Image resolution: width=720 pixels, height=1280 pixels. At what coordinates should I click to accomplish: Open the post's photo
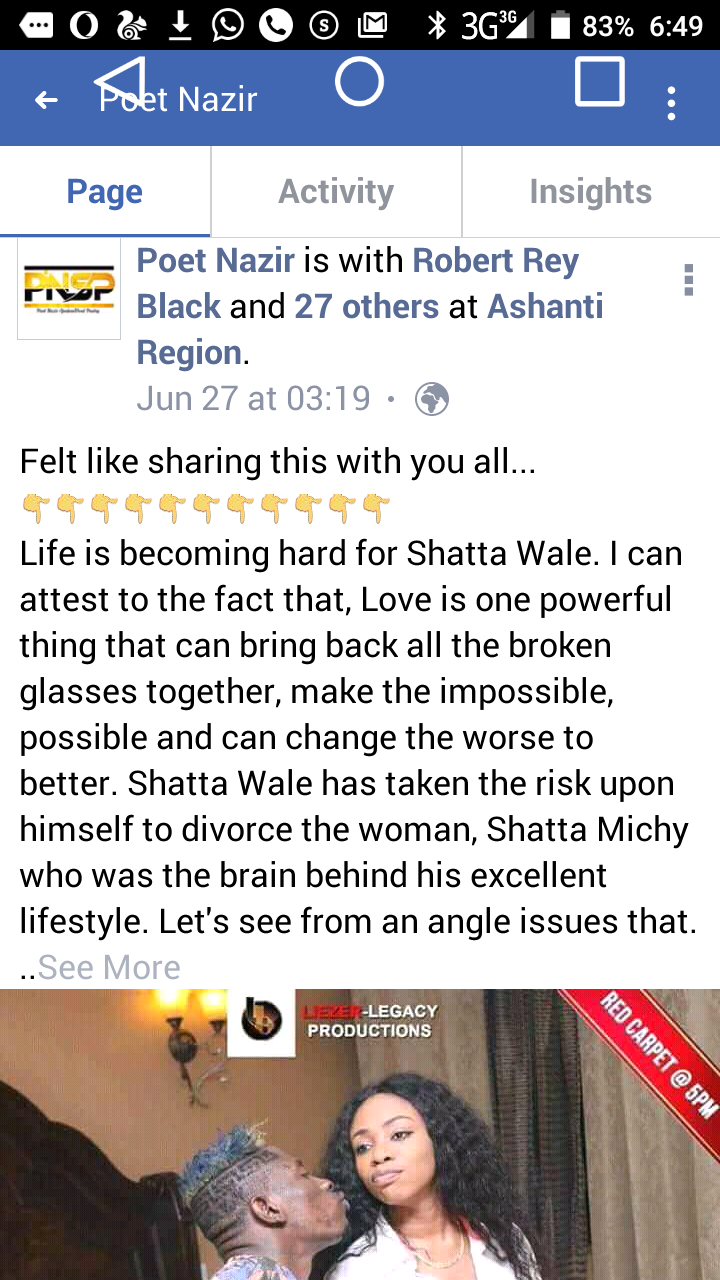[x=360, y=1134]
